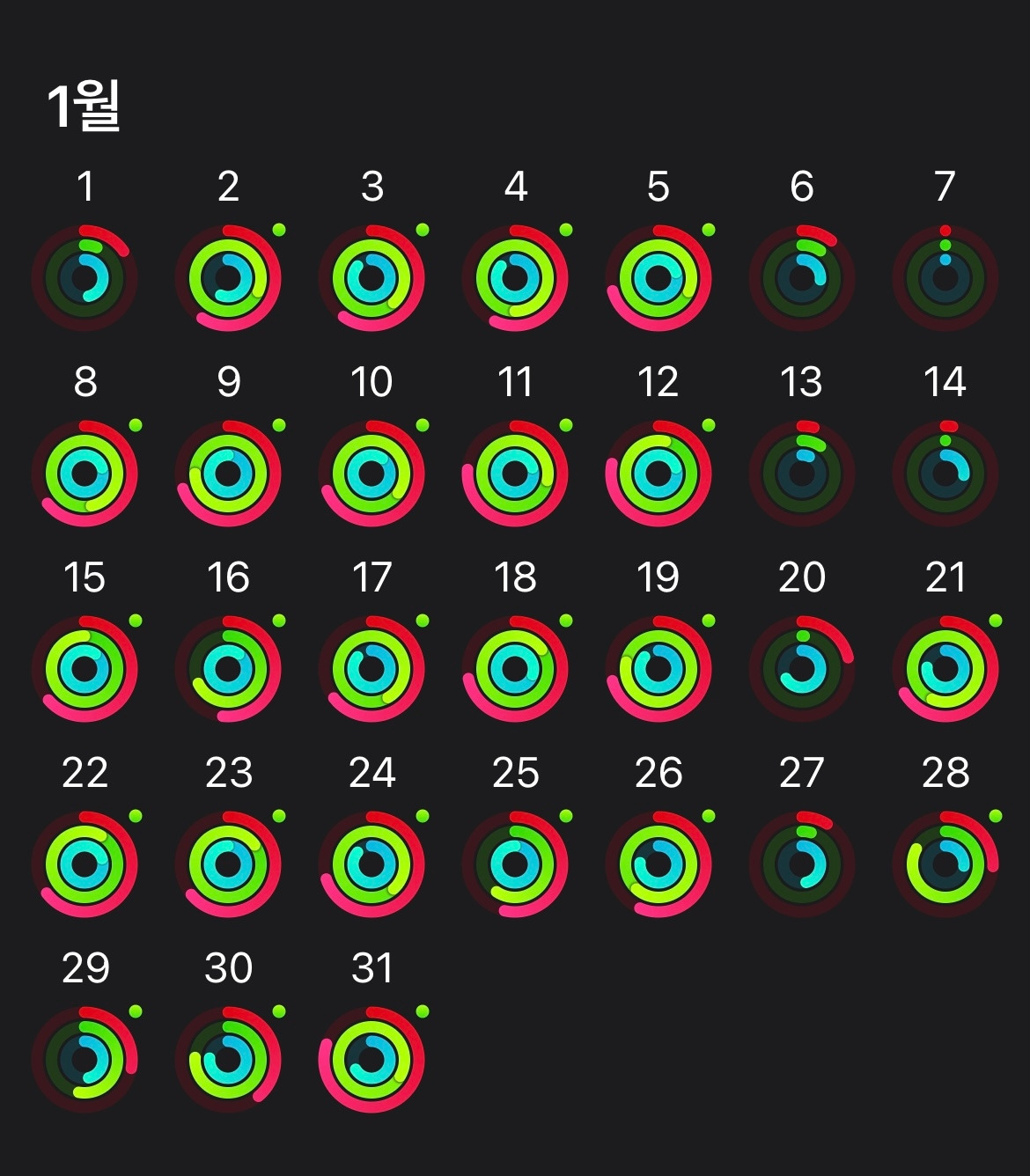Open January 13 activity rings
Image resolution: width=1030 pixels, height=1176 pixels.
pyautogui.click(x=802, y=474)
